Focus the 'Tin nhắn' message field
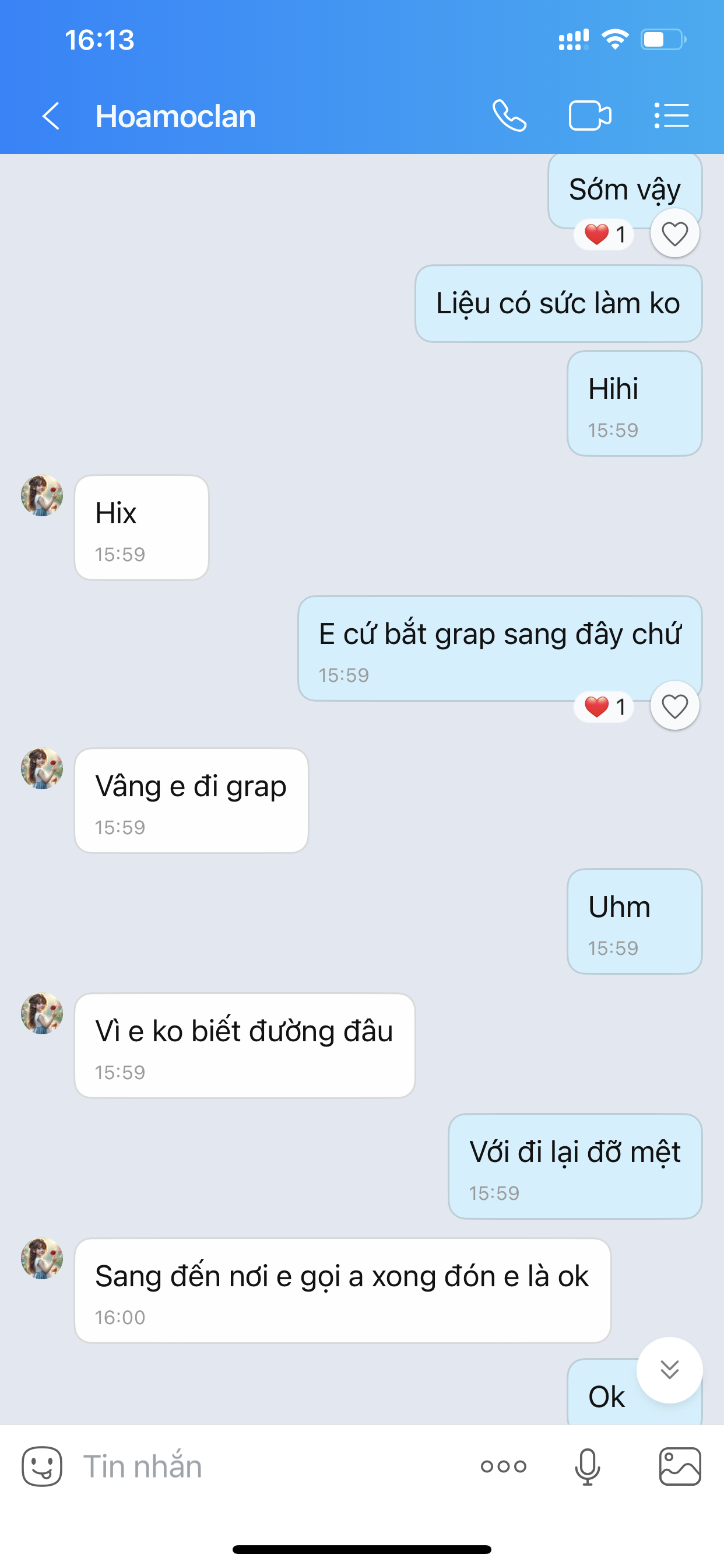The width and height of the screenshot is (724, 1568). [x=268, y=1466]
